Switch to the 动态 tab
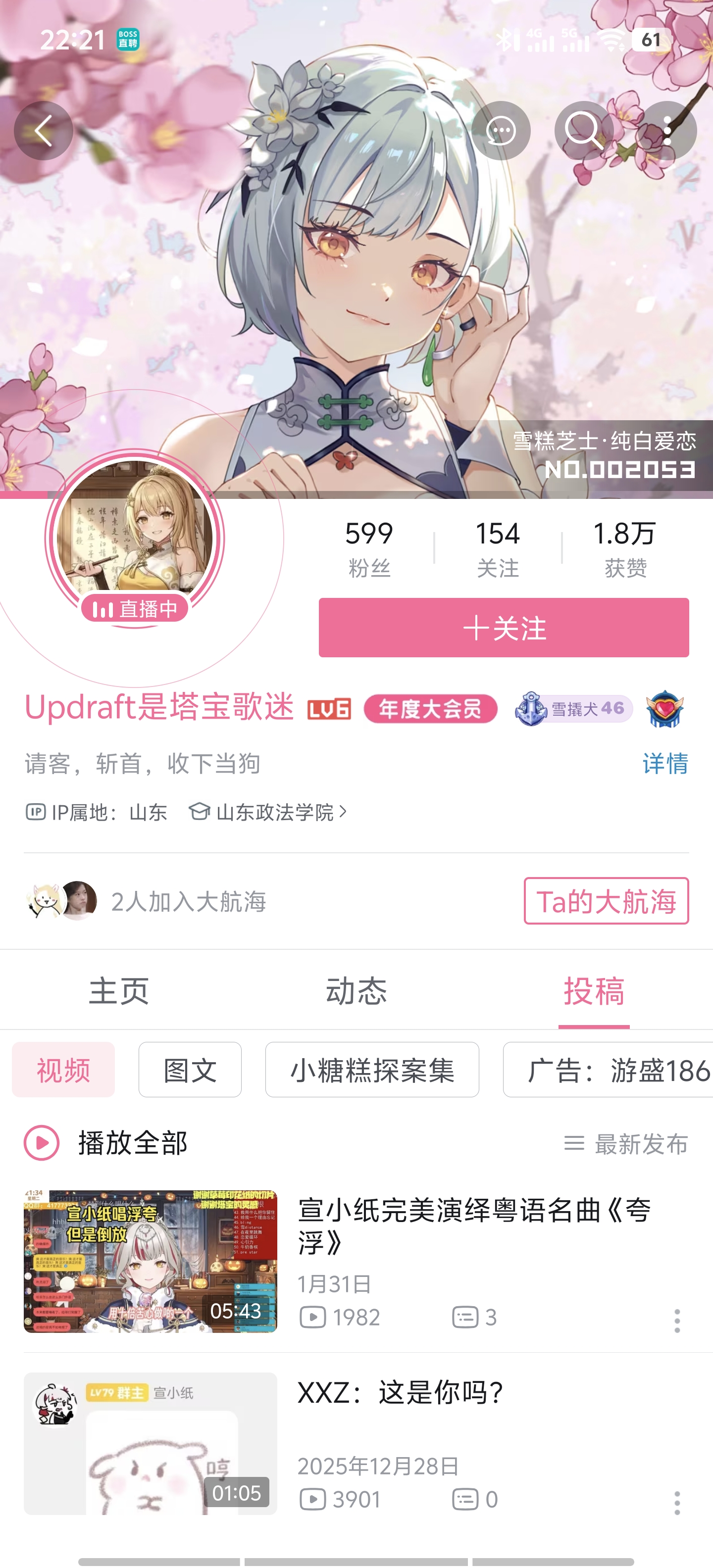The image size is (713, 1568). coord(356,991)
